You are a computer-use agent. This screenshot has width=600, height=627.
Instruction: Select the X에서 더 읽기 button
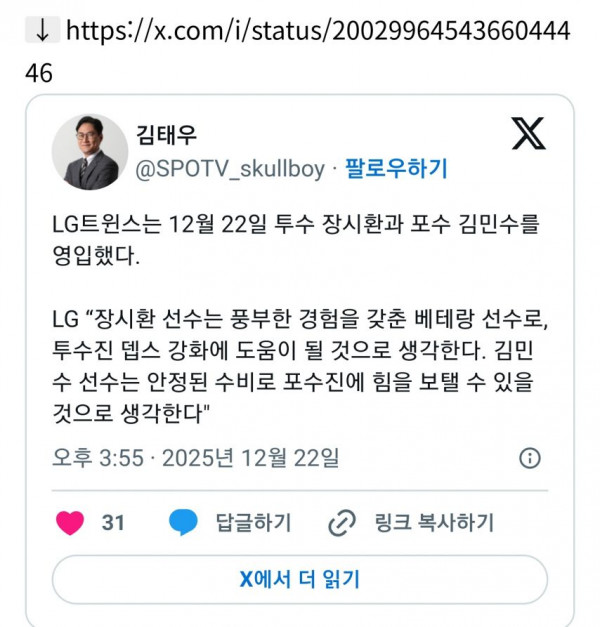pos(299,579)
